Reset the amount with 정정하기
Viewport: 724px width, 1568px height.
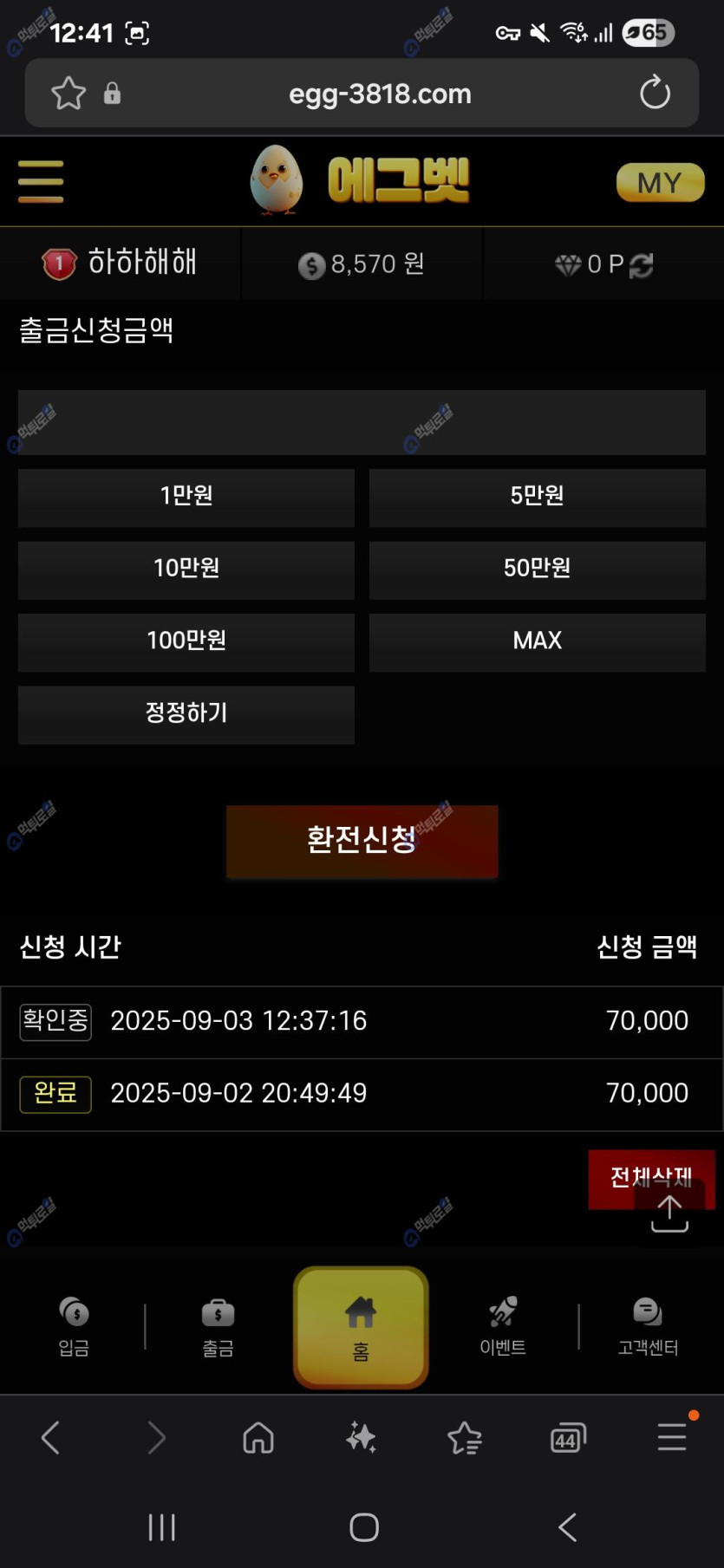click(x=186, y=714)
